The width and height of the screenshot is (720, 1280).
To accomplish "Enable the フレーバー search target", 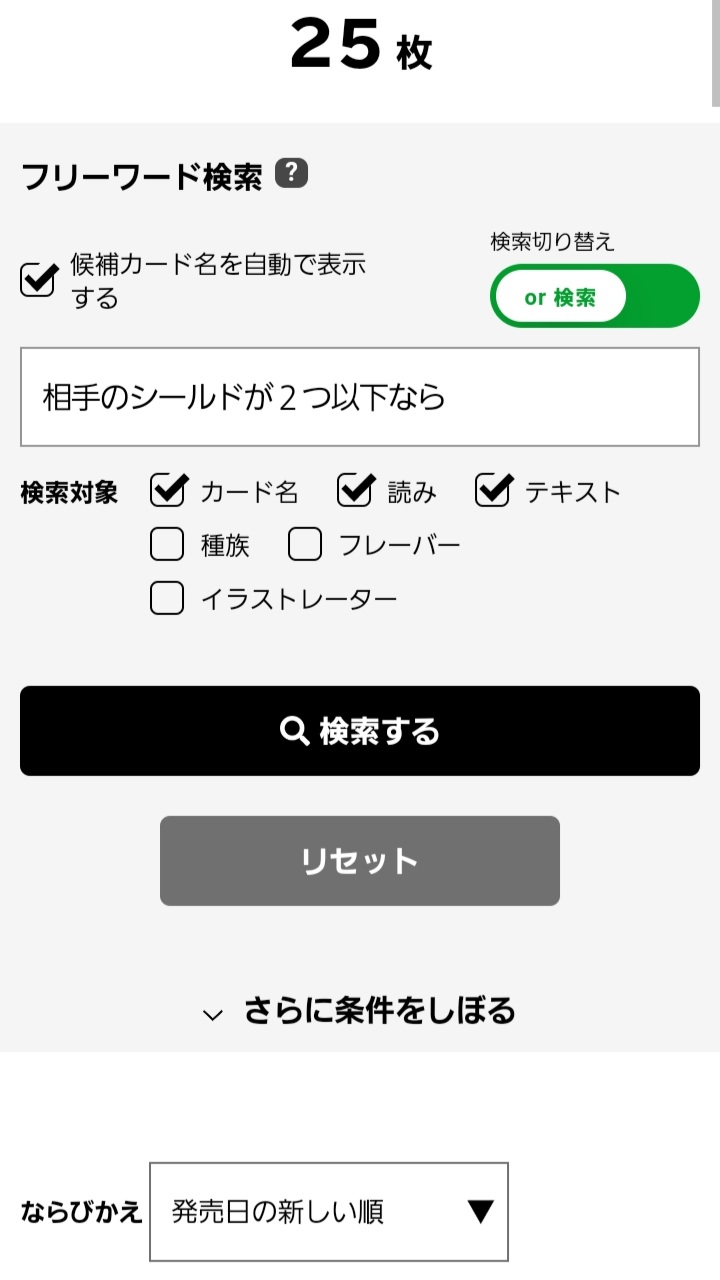I will click(x=305, y=545).
